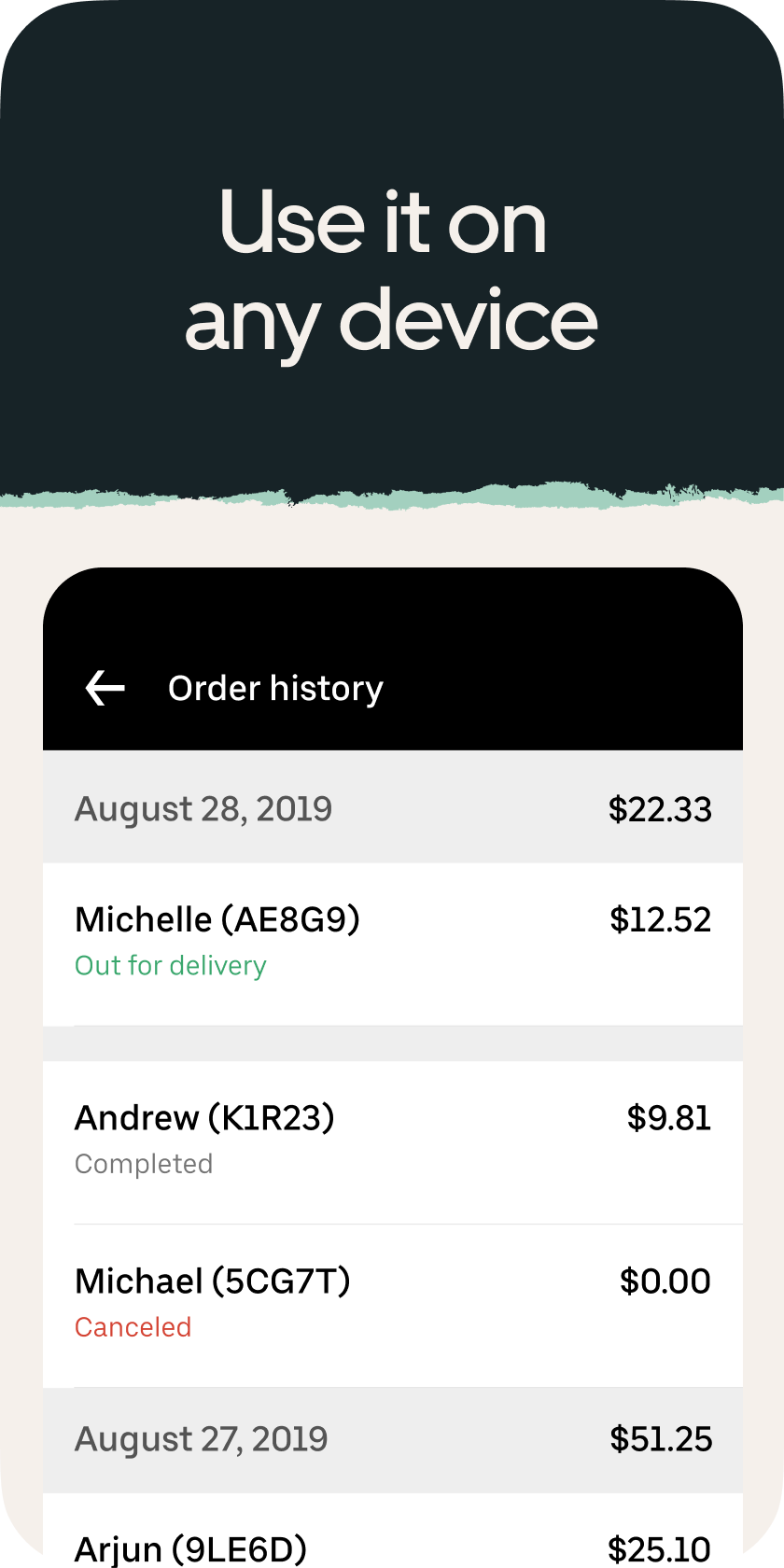Tap the Completed status under Andrew
This screenshot has width=784, height=1568.
[144, 1164]
